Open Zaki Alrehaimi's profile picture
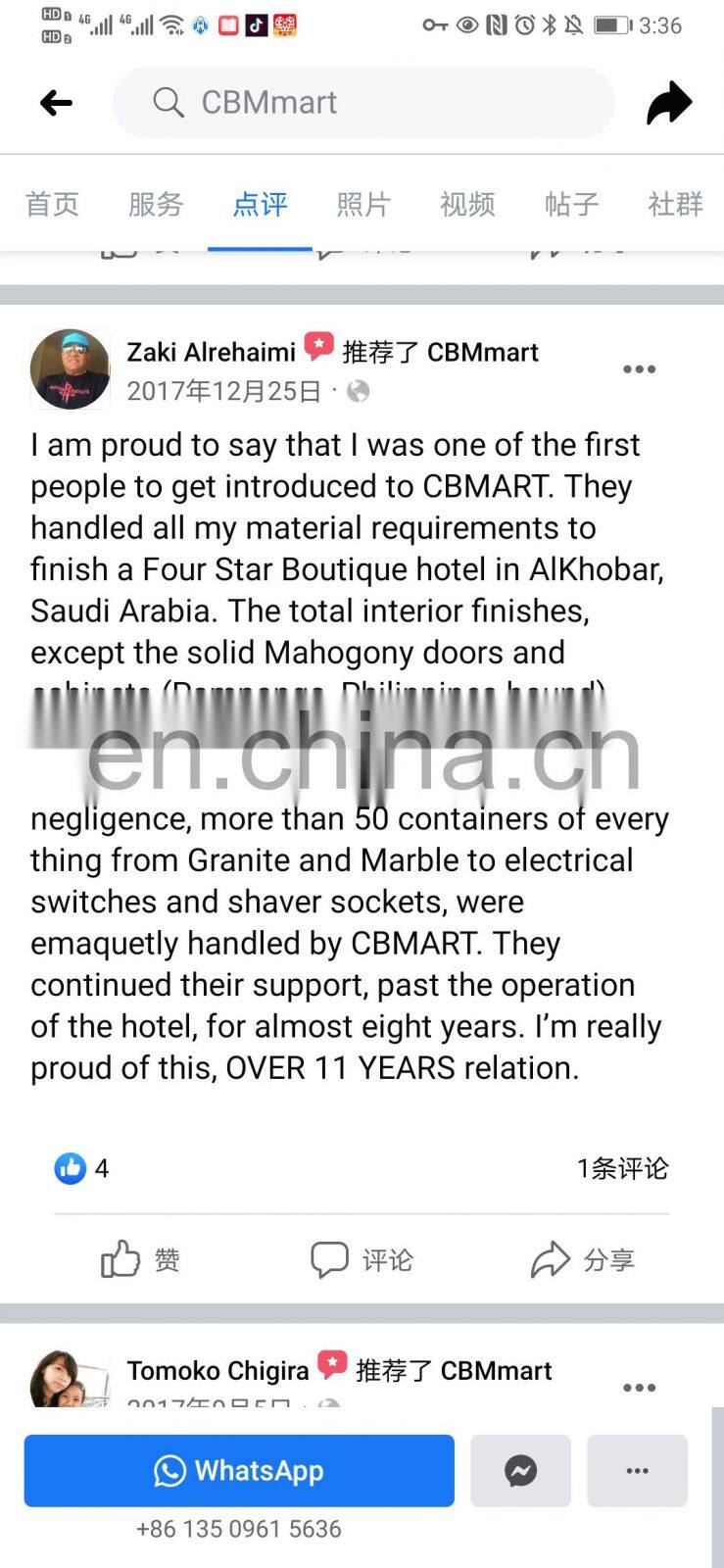Screen dimensions: 724x1568 tap(70, 369)
